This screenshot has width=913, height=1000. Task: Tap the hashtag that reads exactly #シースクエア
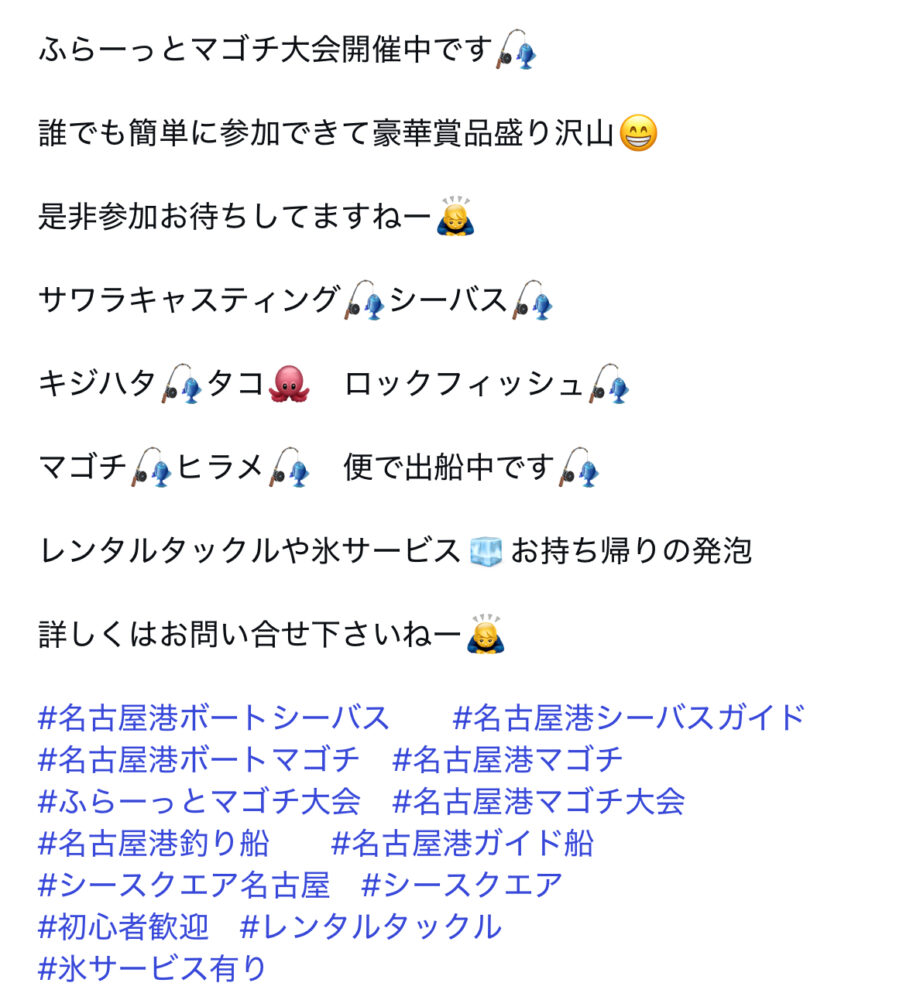pyautogui.click(x=462, y=885)
